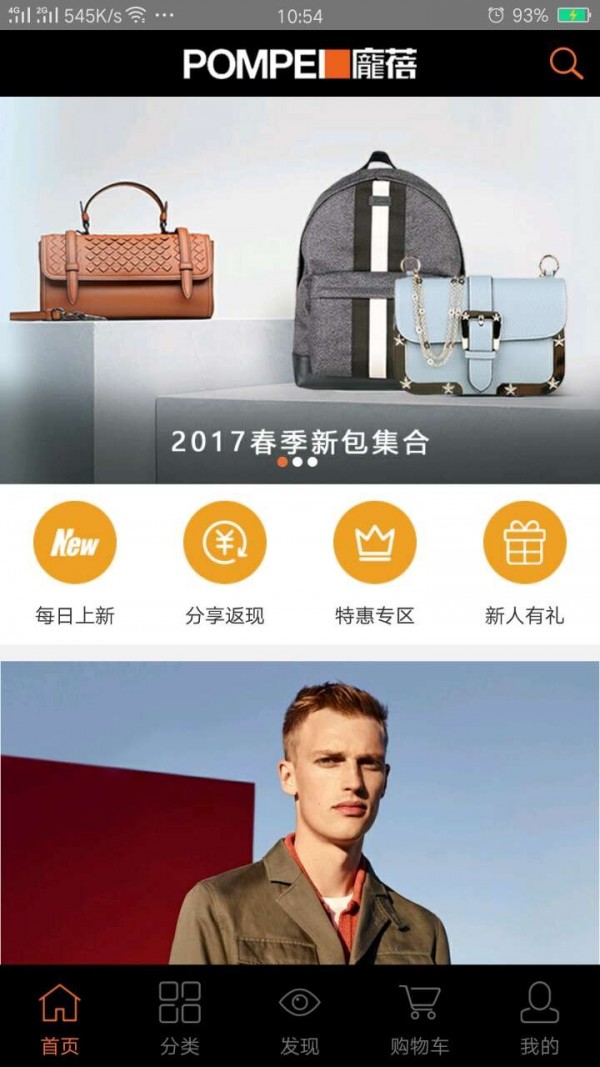600x1067 pixels.
Task: Switch to the 首页 tab
Action: pyautogui.click(x=60, y=1018)
